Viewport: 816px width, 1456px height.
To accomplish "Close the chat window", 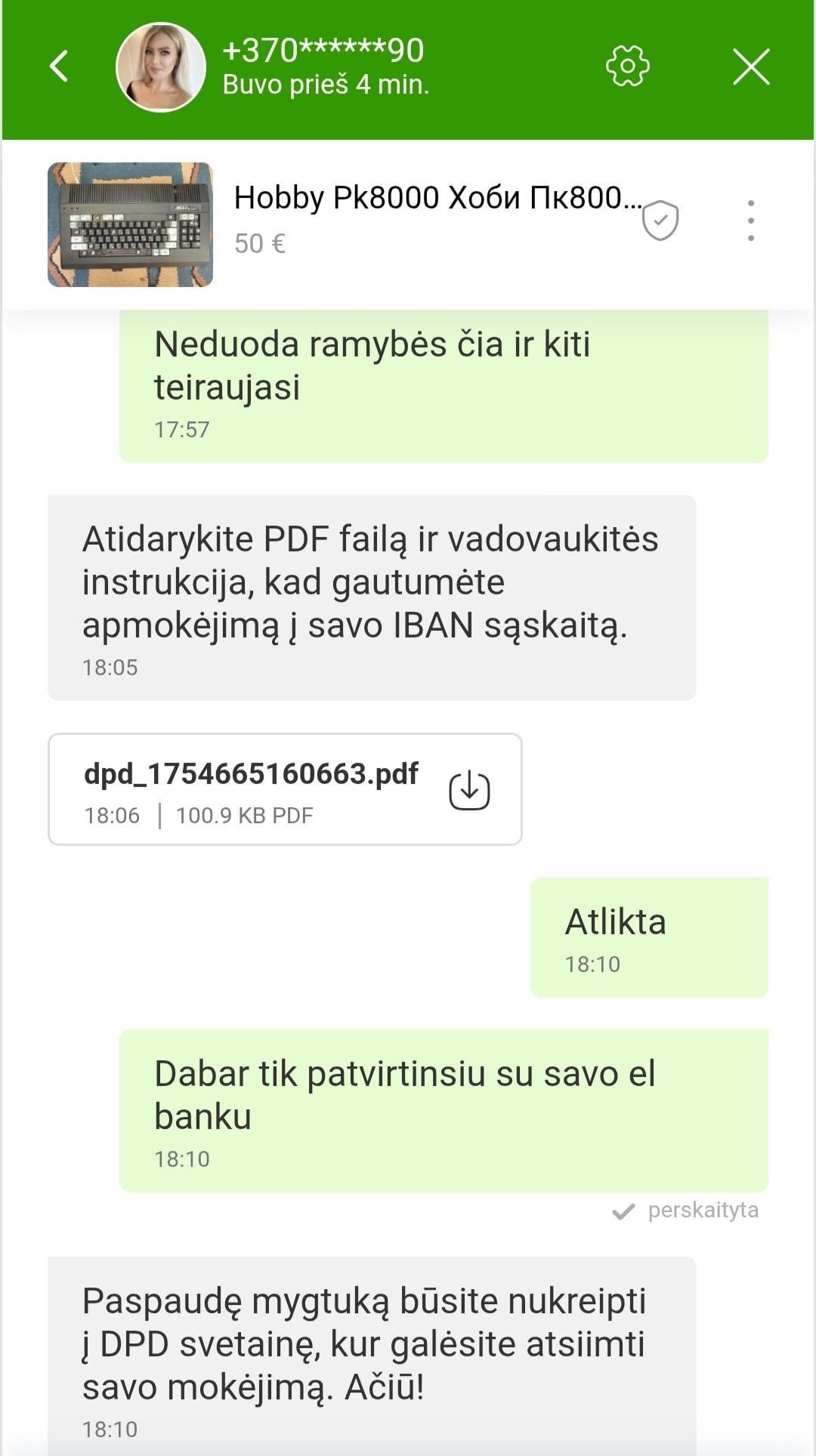I will tap(751, 66).
